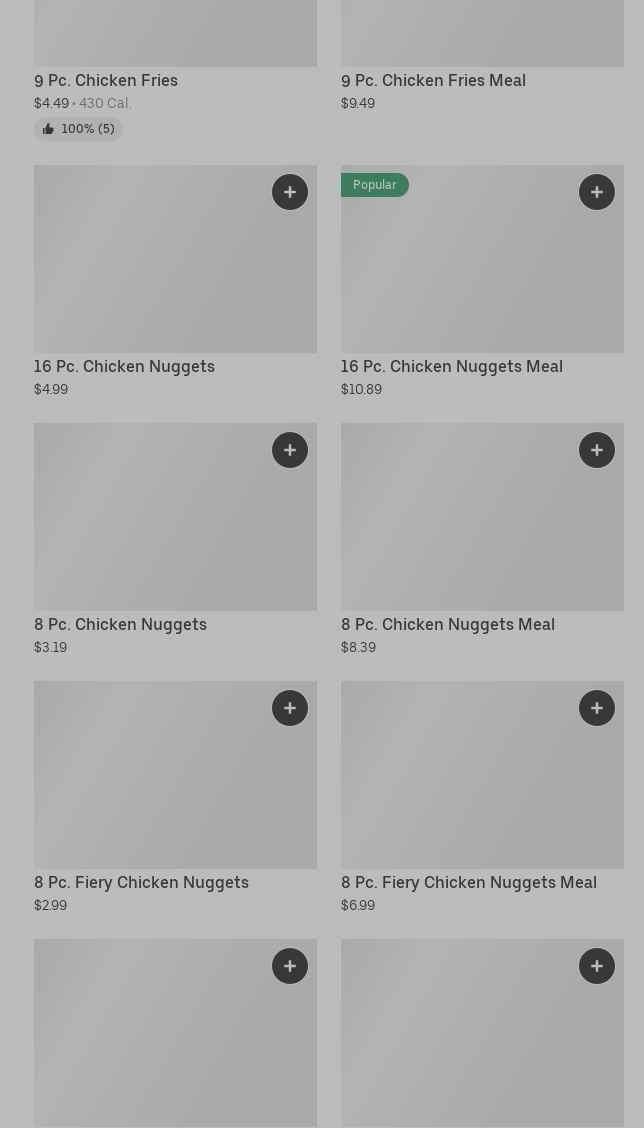Select the 8 Pc. Fiery Chicken Nuggets Meal
Image resolution: width=644 pixels, height=1128 pixels.
[x=468, y=882]
